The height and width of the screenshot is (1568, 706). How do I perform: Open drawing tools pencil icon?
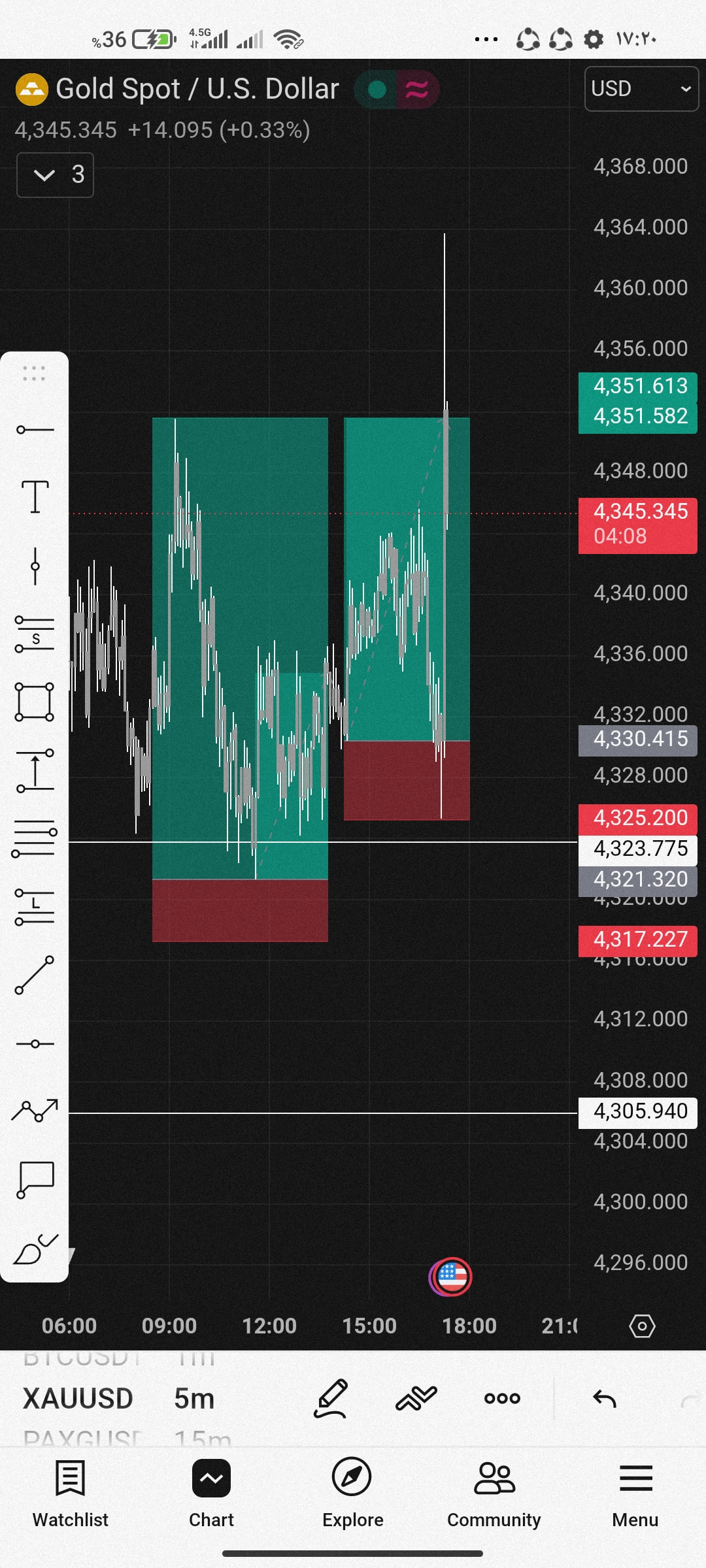[x=331, y=1398]
